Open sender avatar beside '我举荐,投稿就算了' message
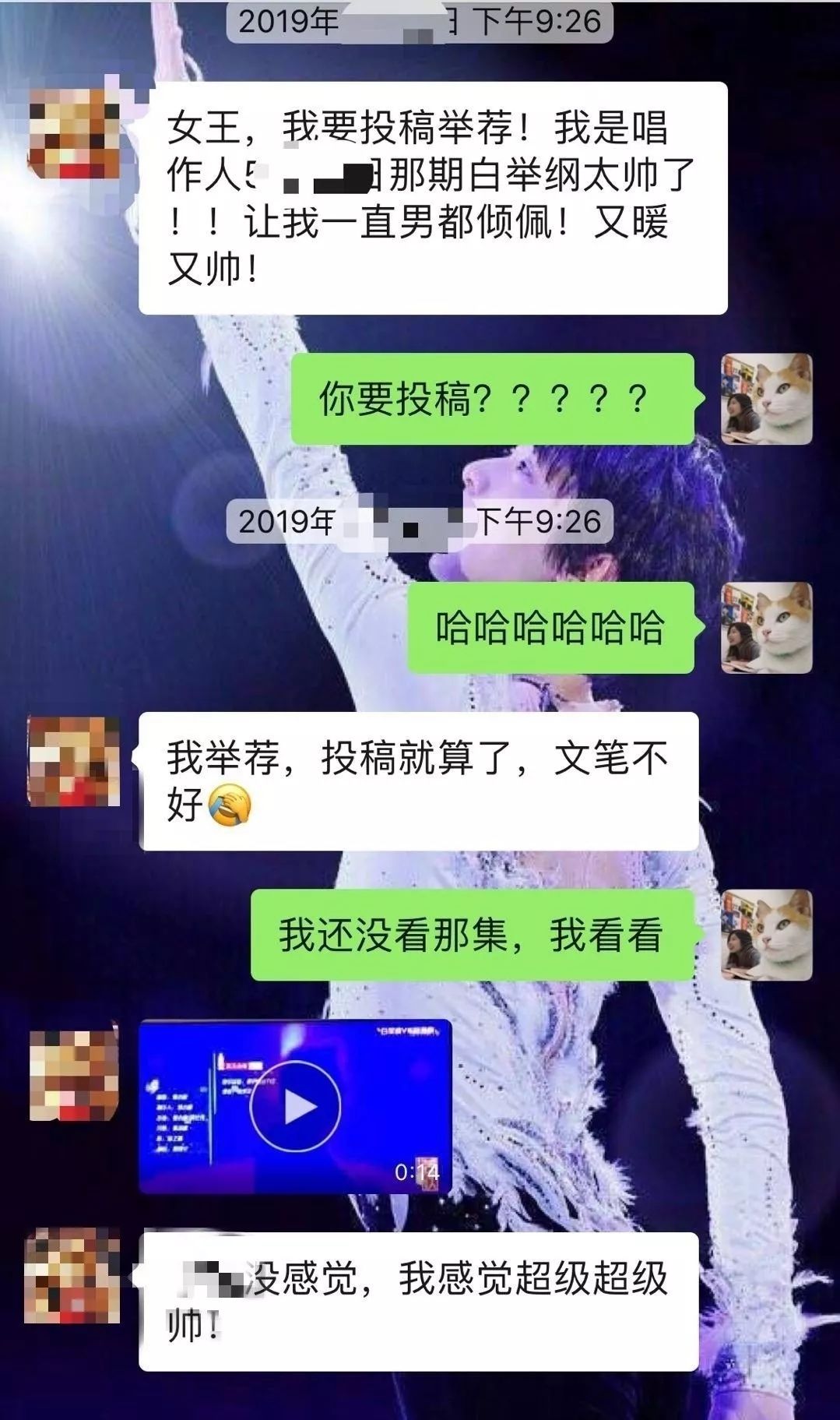The width and height of the screenshot is (840, 1420). pyautogui.click(x=75, y=761)
